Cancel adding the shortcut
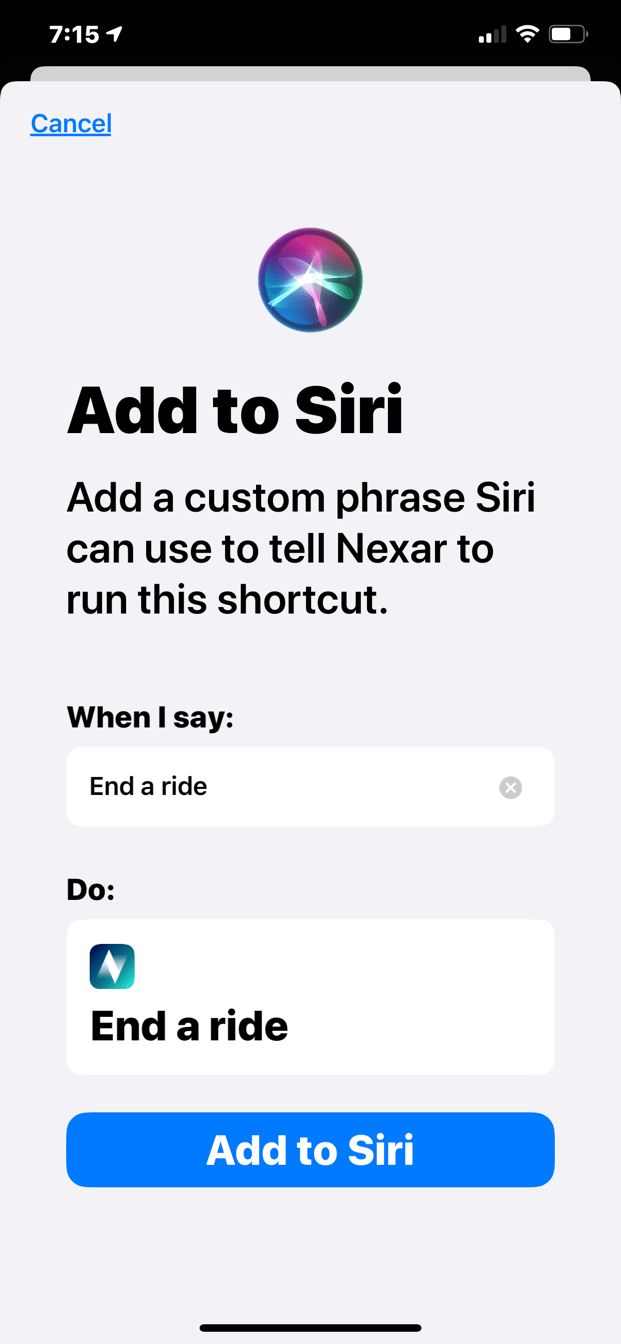This screenshot has height=1344, width=621. [x=71, y=123]
